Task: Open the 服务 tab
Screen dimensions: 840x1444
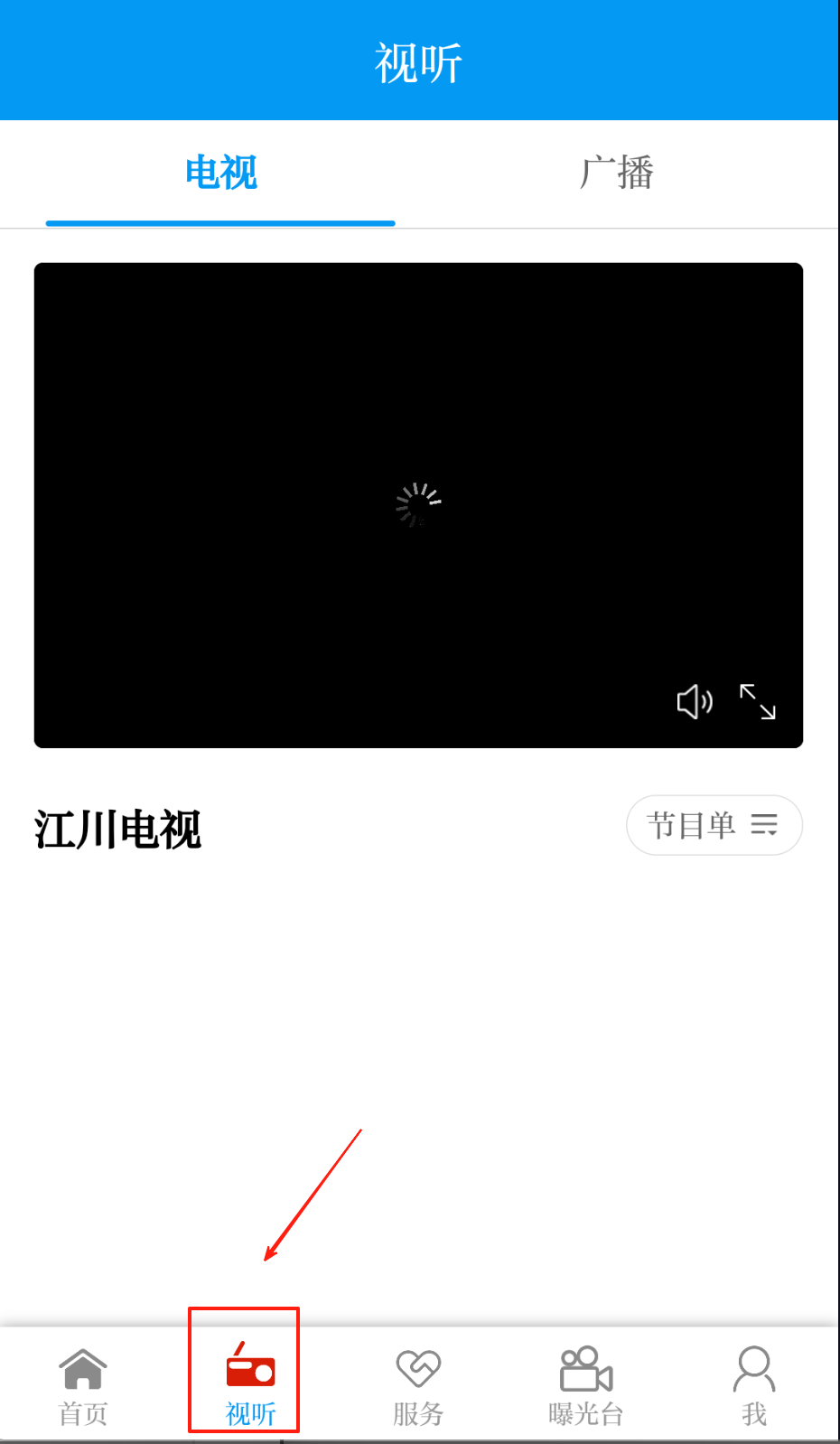Action: [x=418, y=1386]
